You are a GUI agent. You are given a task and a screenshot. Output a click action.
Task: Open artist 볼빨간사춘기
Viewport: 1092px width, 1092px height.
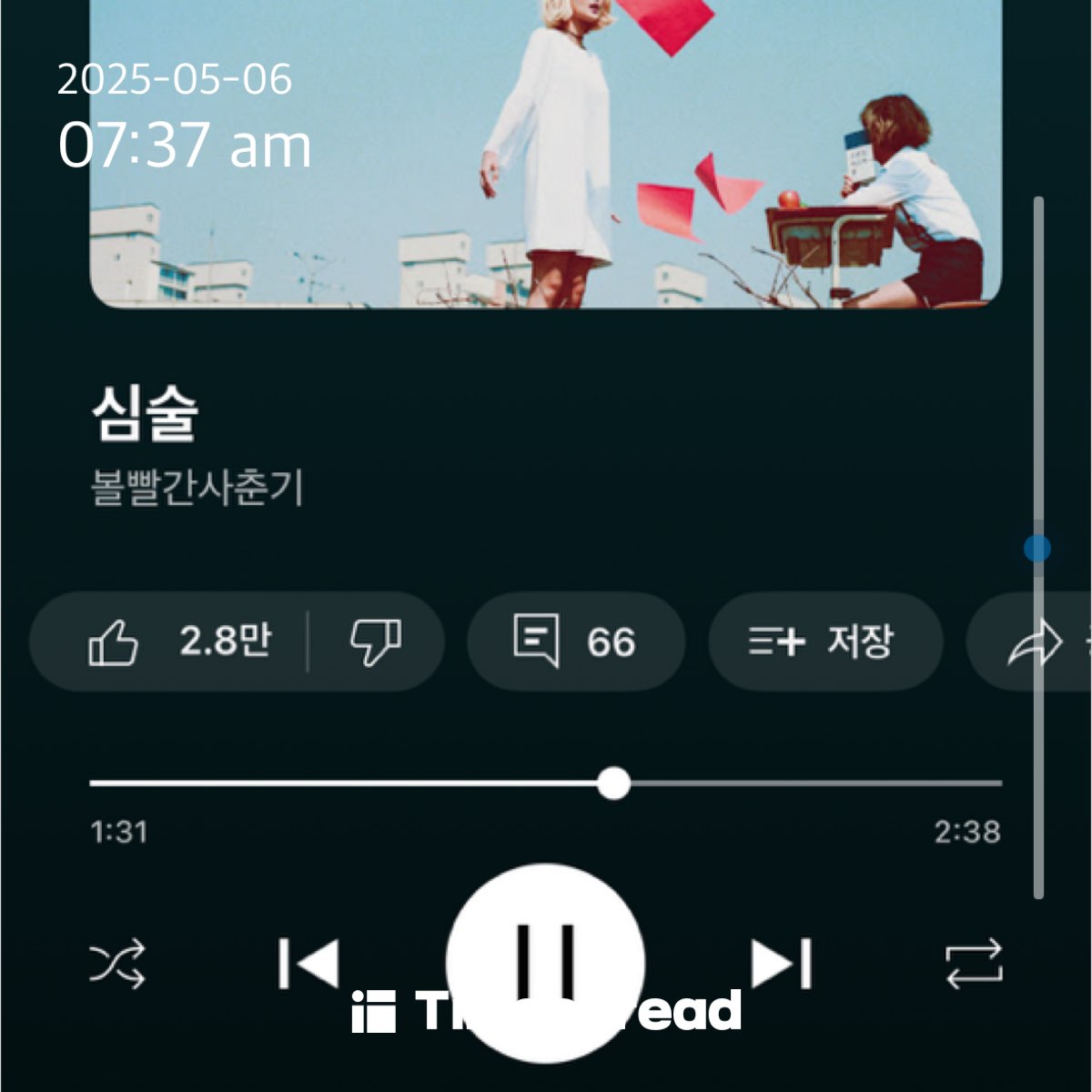click(197, 488)
